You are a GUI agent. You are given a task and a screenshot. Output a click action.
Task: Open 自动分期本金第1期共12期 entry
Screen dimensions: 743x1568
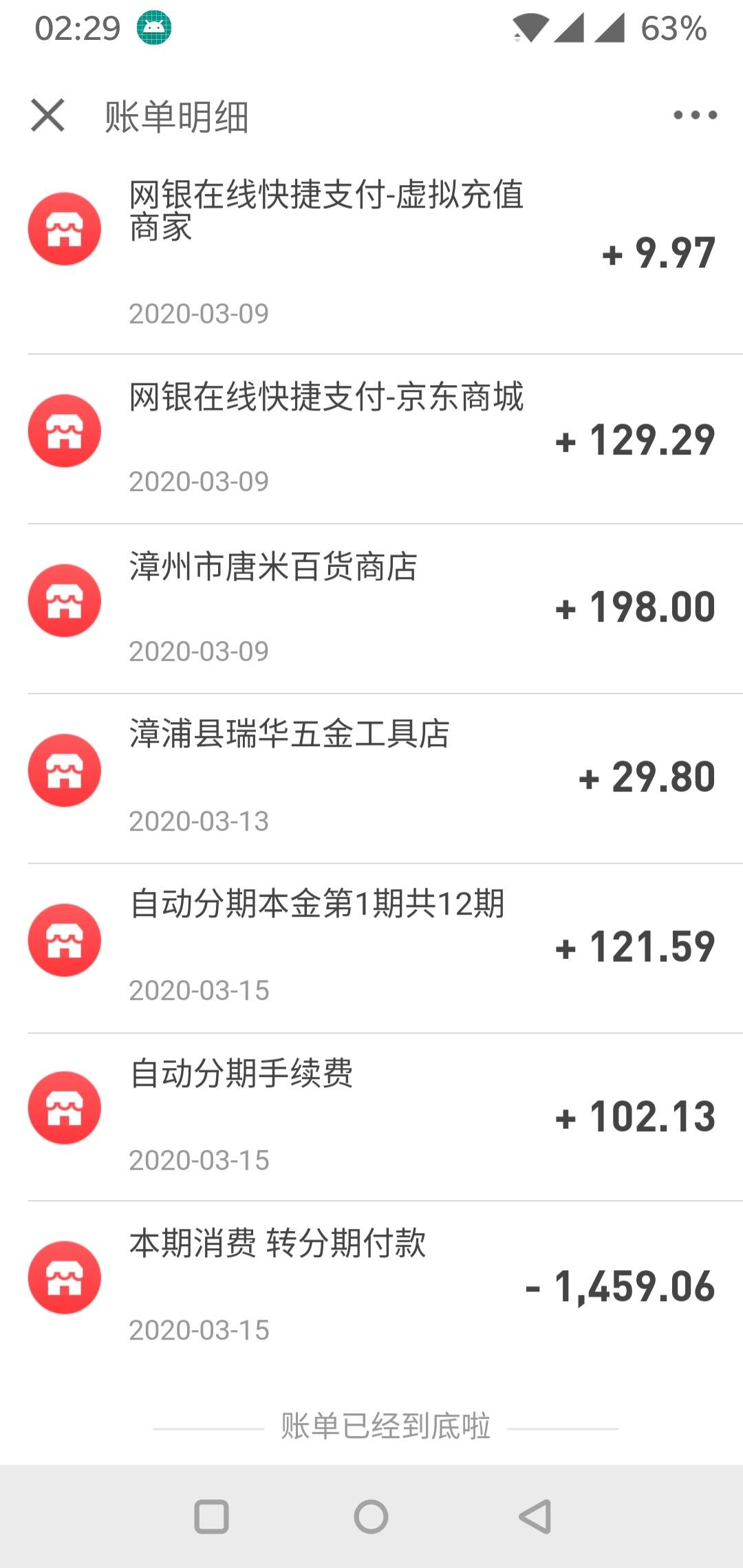(371, 948)
